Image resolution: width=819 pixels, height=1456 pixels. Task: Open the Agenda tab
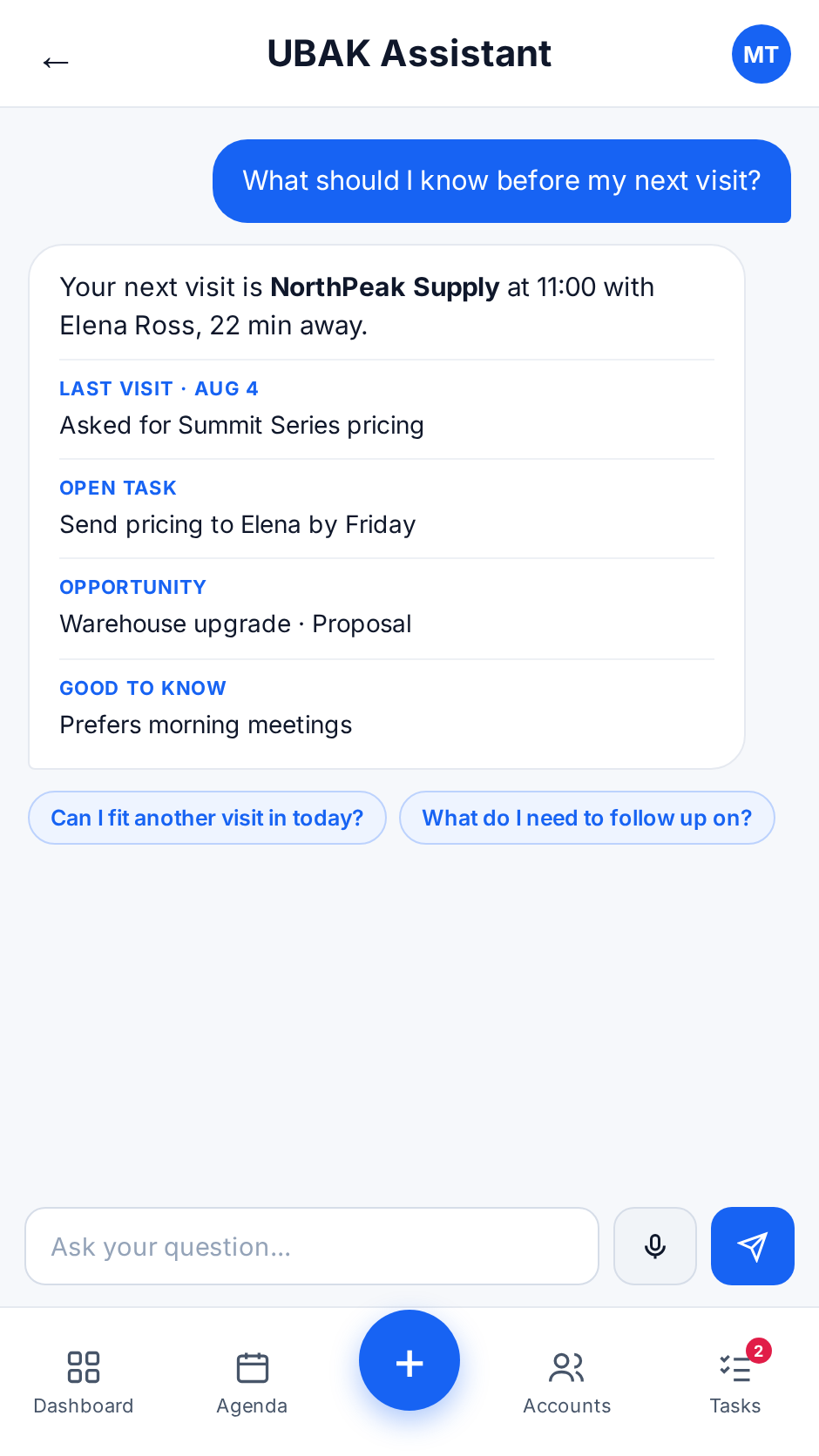point(252,1383)
